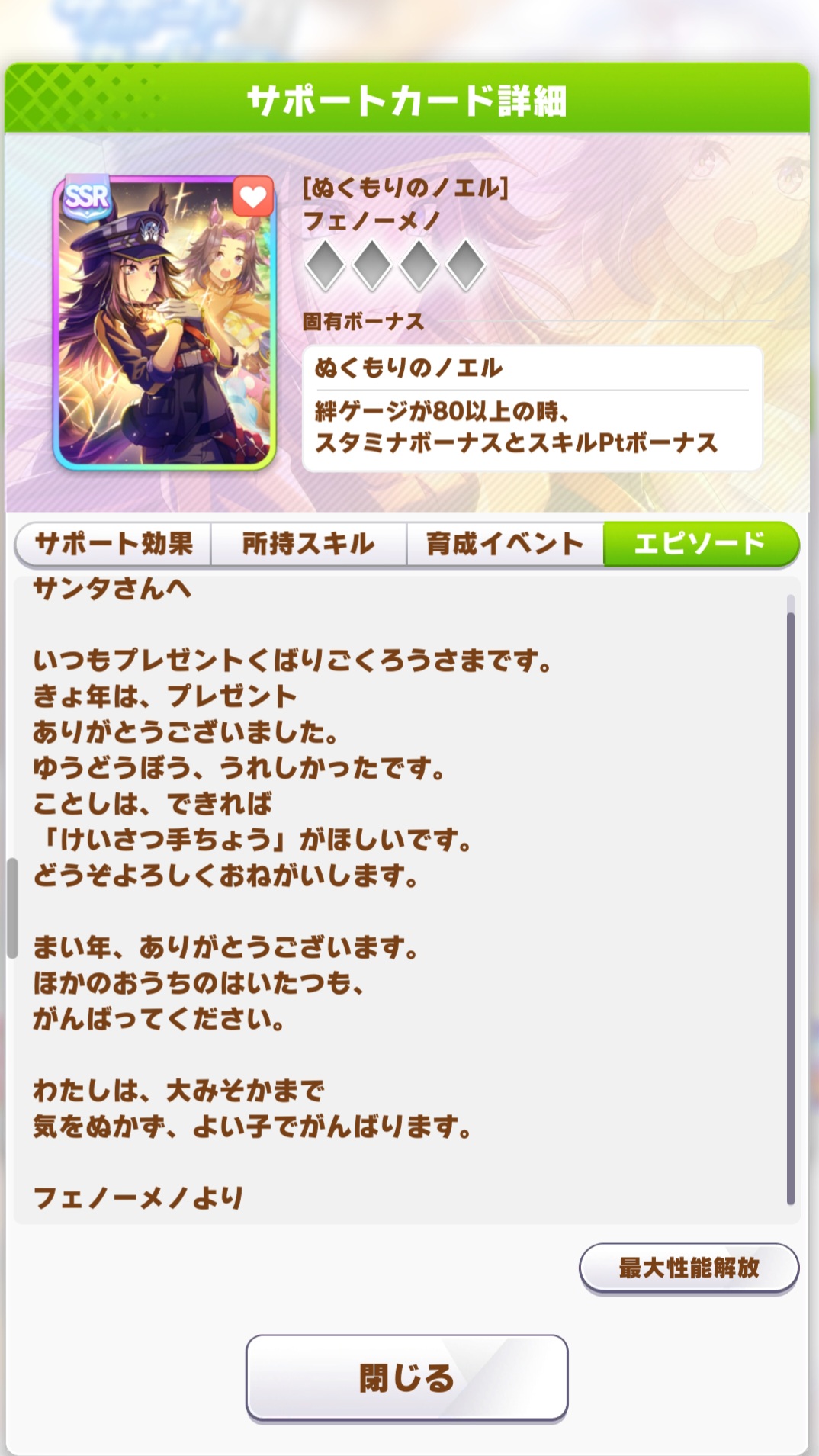Switch to the サポート効果 tab

pos(113,544)
